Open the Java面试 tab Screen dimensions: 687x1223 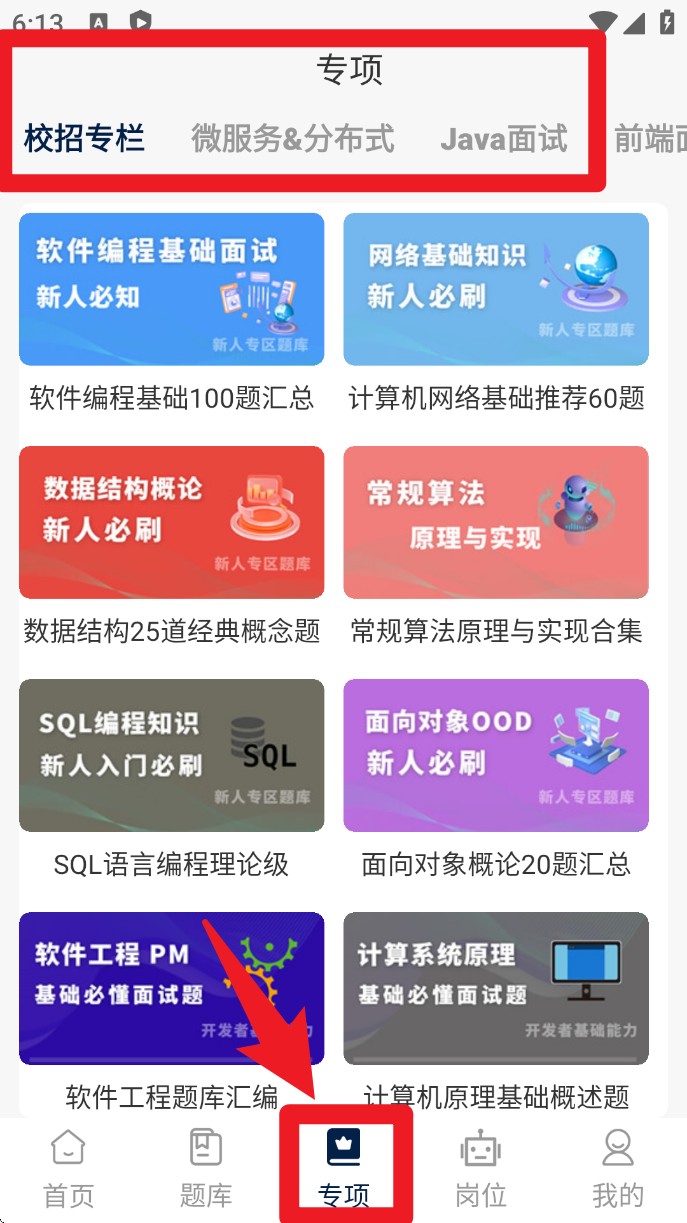[x=503, y=139]
